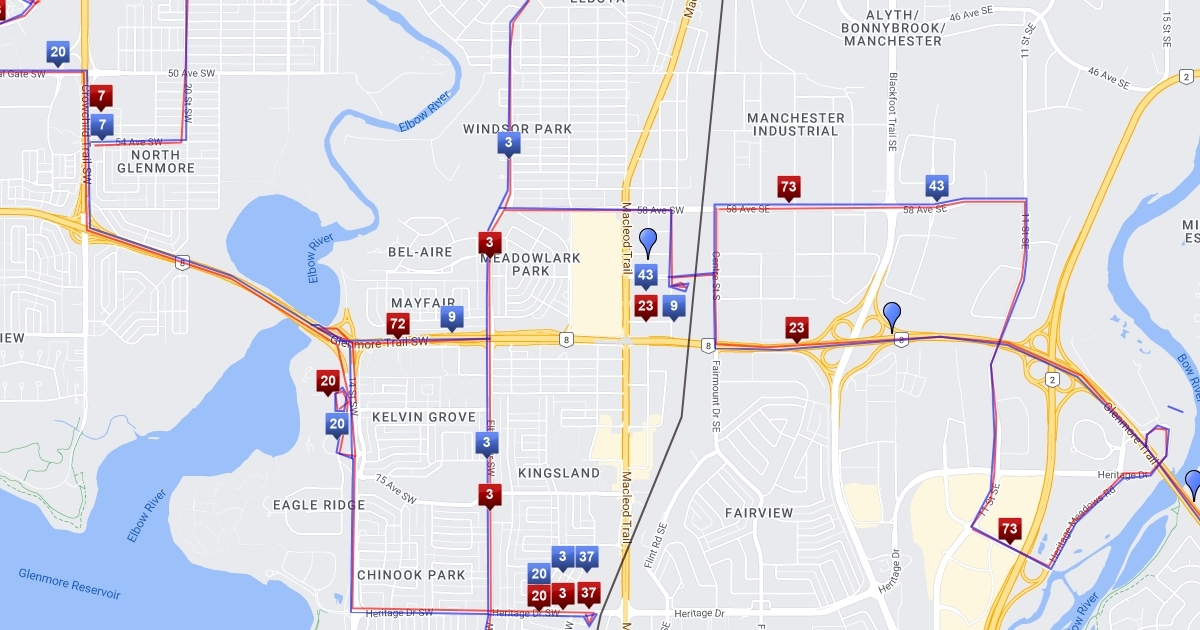Screen dimensions: 1200x630
Task: Open the red route 23 marker near Fairmount Dr
Action: tap(797, 328)
